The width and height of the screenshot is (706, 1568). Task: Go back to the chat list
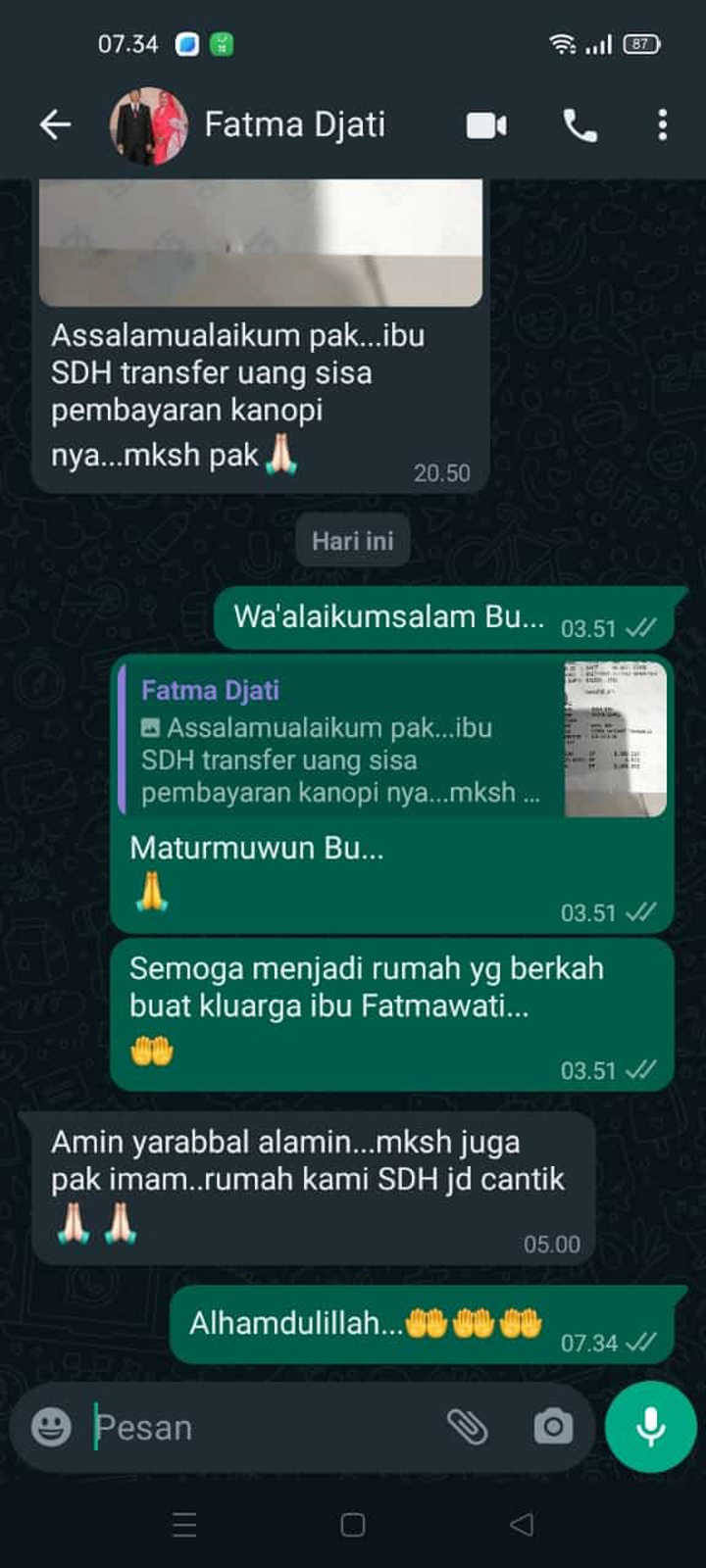tap(55, 124)
